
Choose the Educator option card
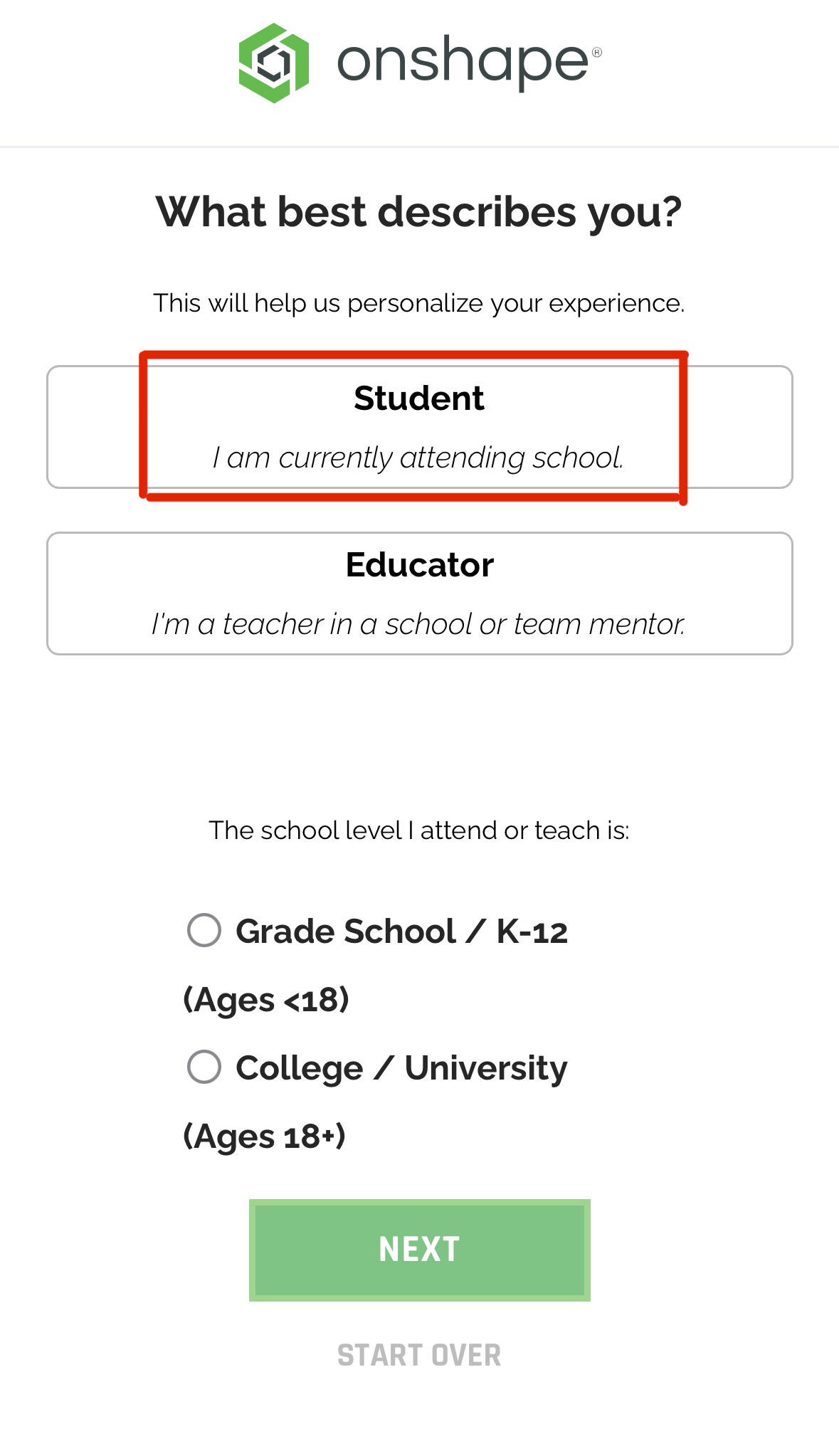tap(419, 594)
